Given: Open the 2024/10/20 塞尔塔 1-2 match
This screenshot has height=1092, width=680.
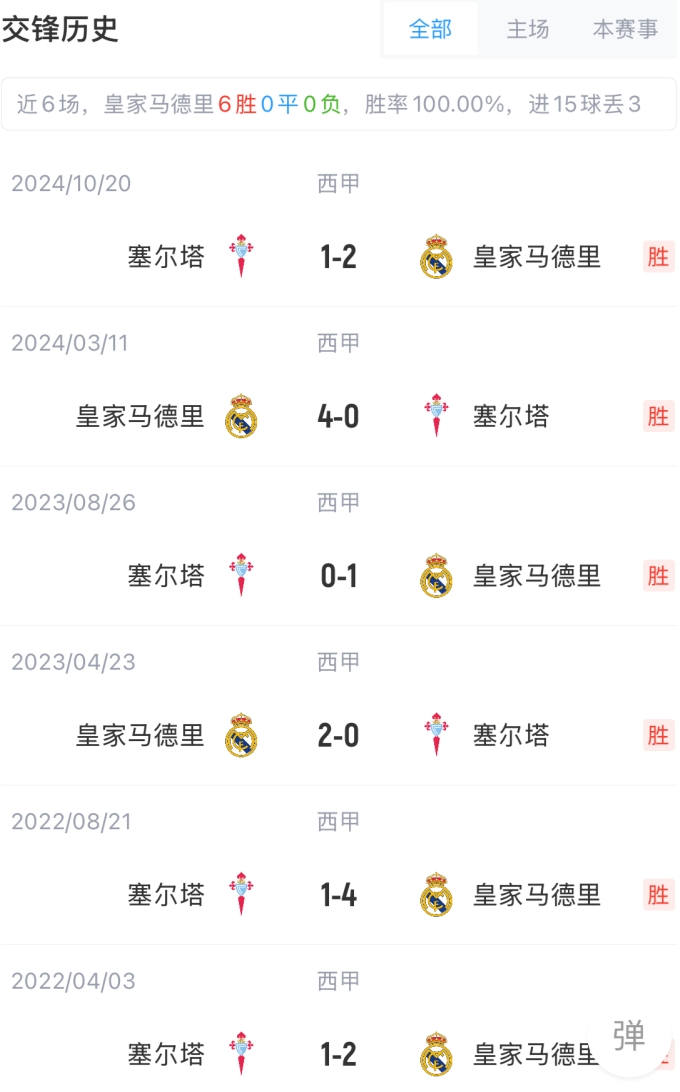Looking at the screenshot, I should pos(338,257).
